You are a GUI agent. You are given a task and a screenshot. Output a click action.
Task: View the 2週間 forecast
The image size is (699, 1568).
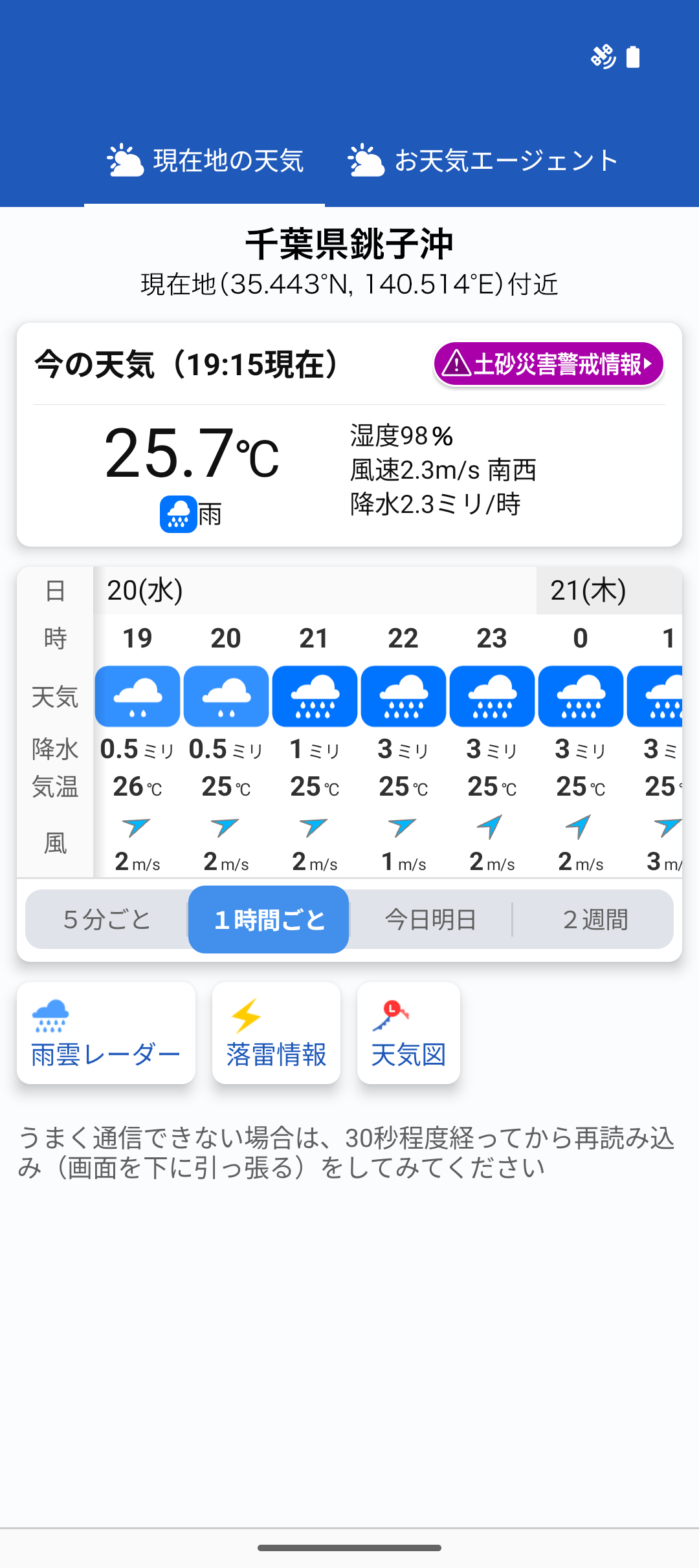[x=594, y=919]
